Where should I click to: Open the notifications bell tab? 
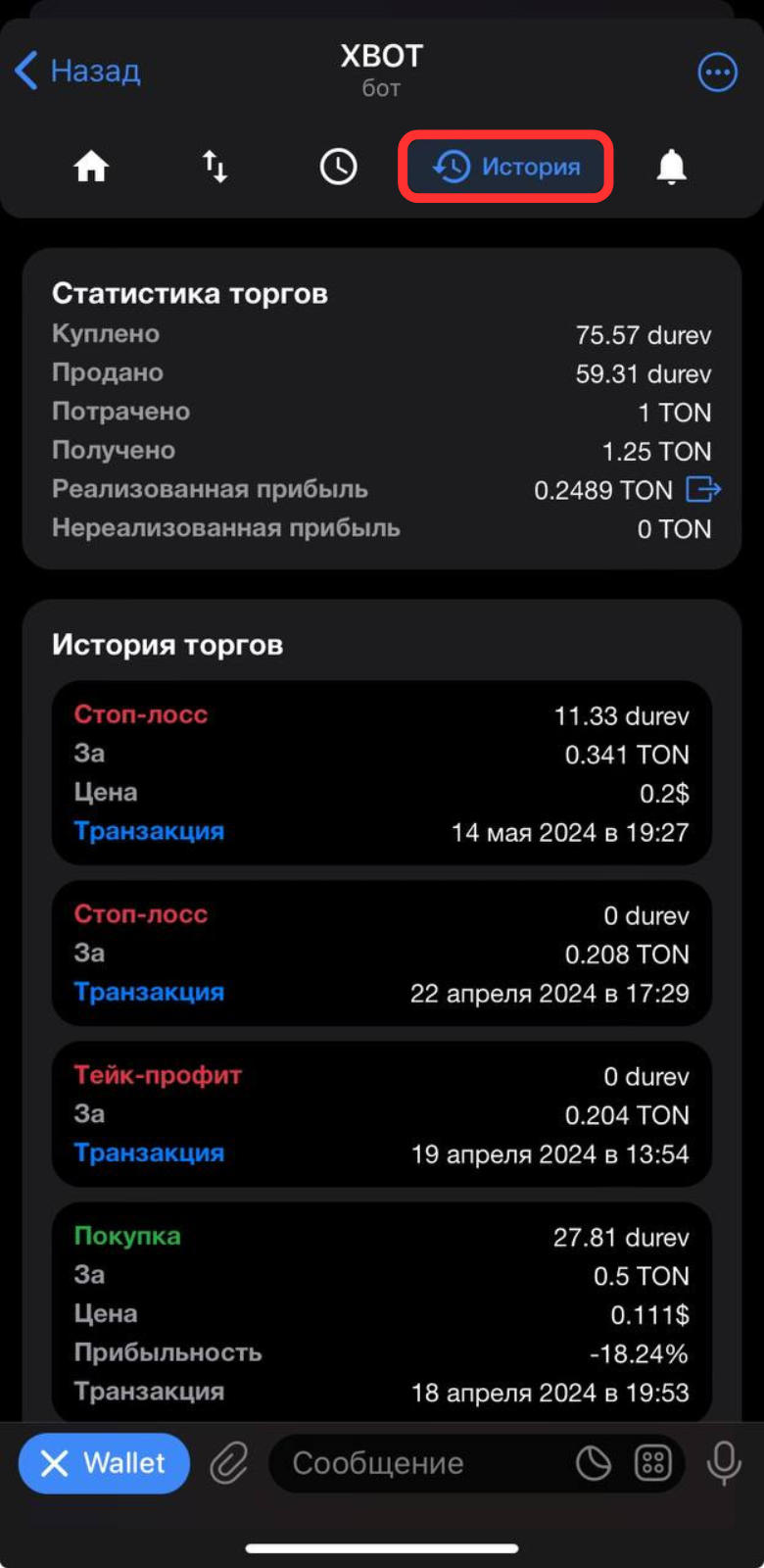[671, 168]
